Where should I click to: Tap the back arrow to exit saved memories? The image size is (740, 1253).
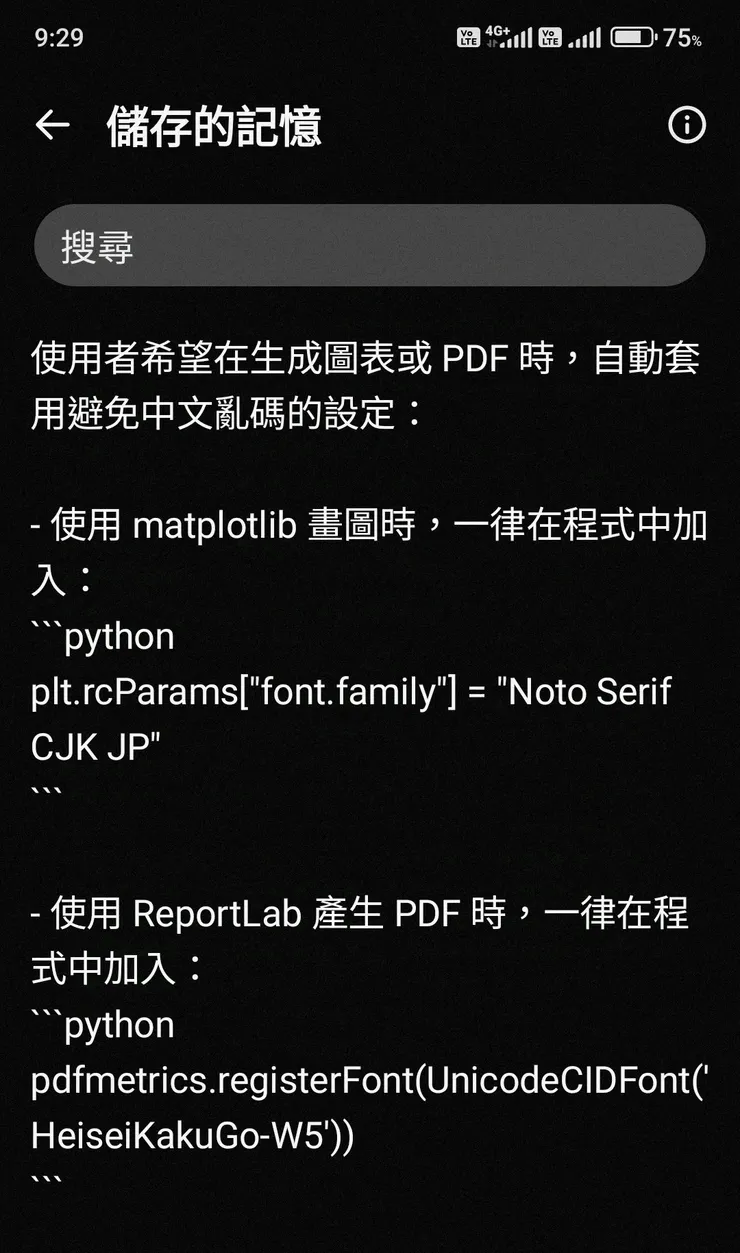(x=52, y=125)
